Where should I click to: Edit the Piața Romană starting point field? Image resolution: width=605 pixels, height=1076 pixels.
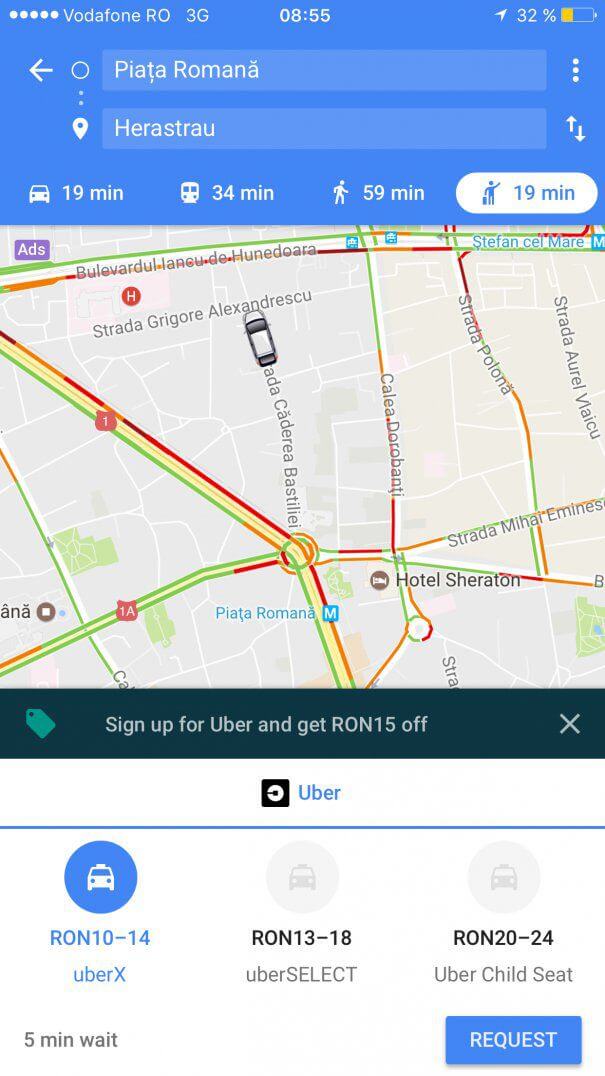(323, 70)
